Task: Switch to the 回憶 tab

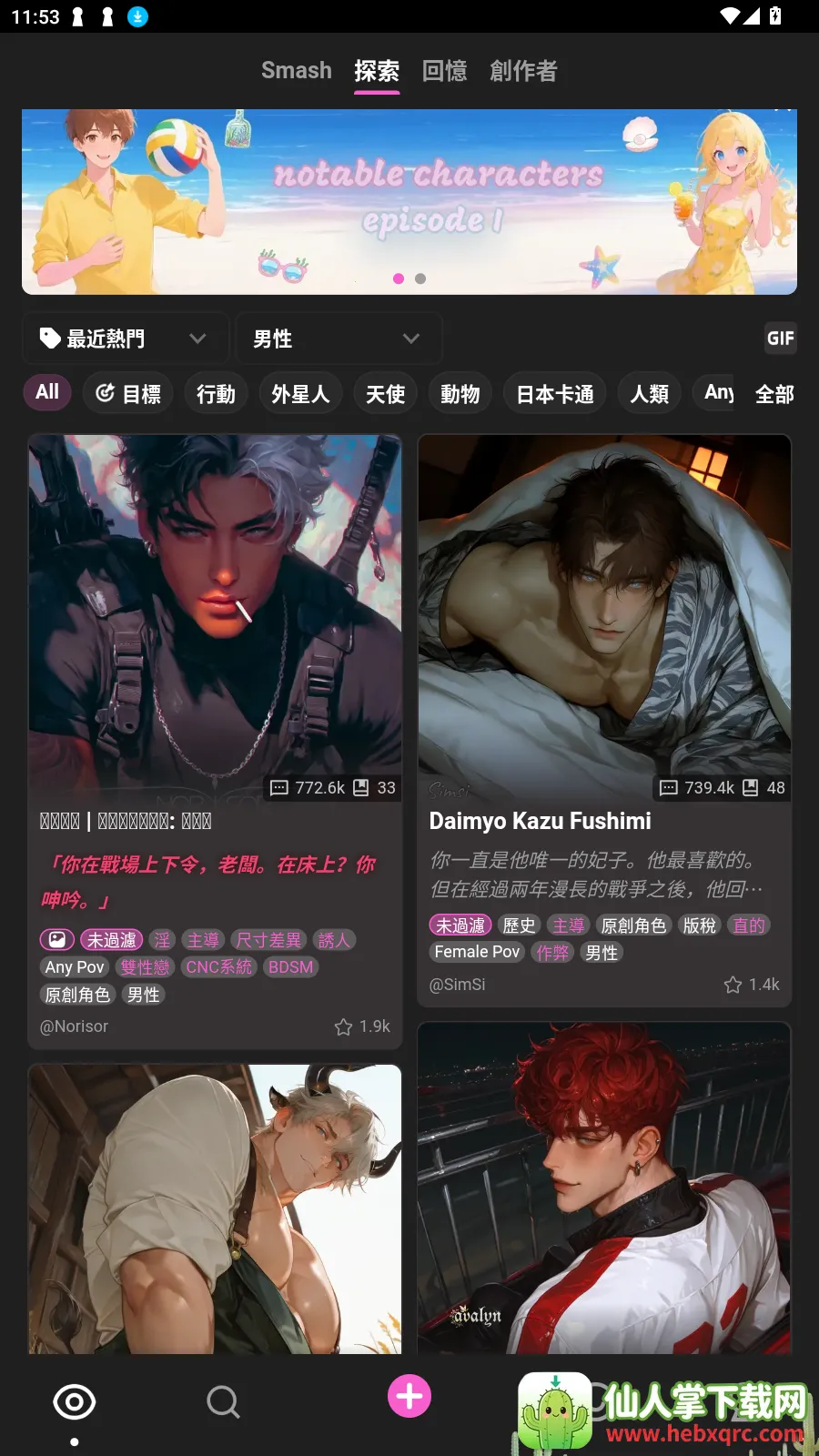Action: [444, 70]
